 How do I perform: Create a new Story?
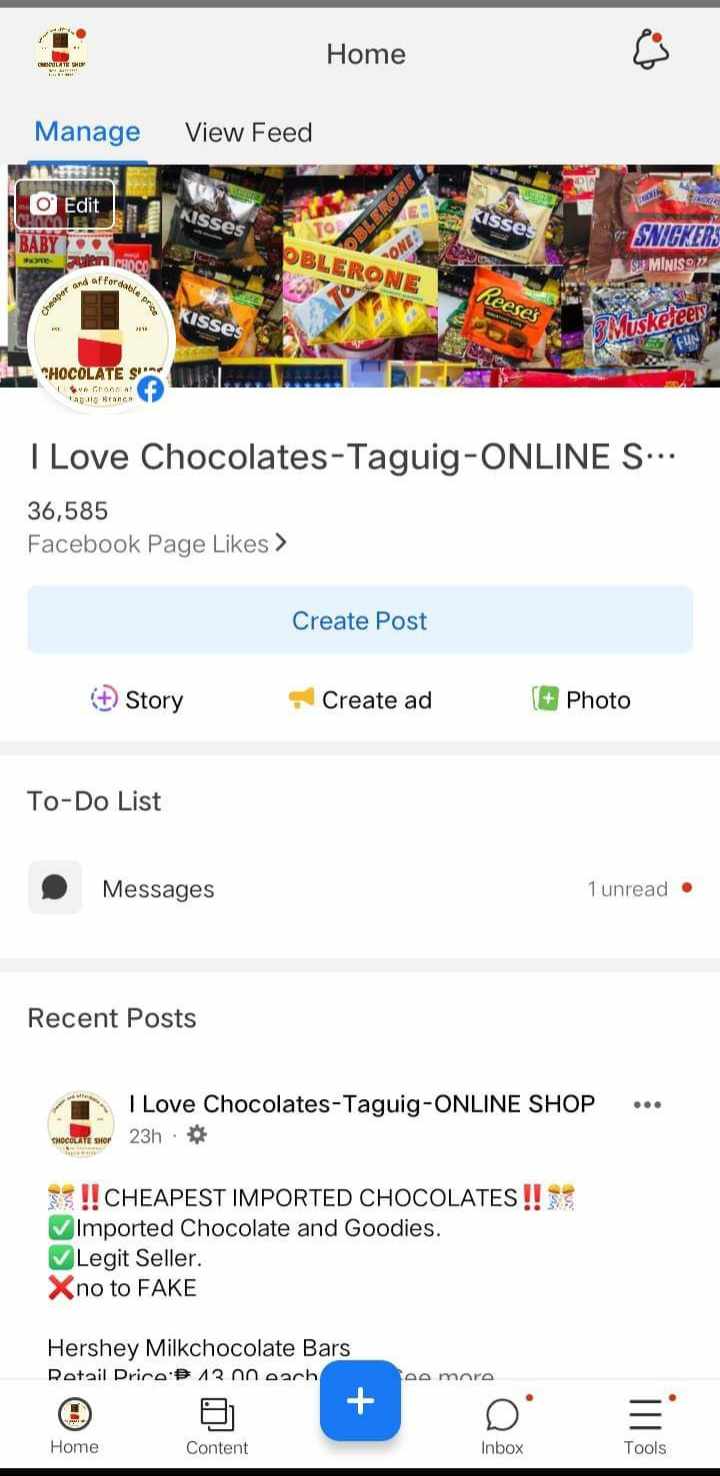point(137,700)
